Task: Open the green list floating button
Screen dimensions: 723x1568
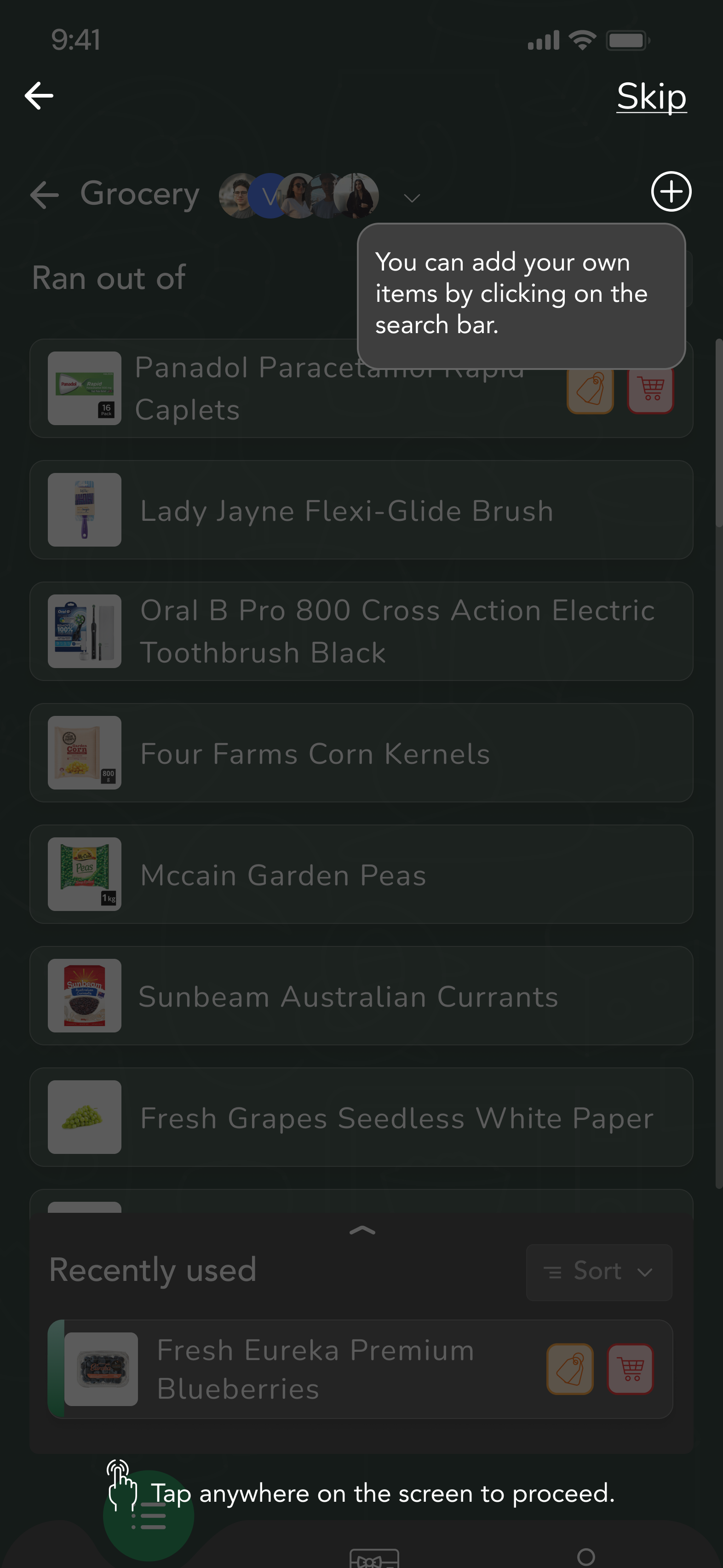Action: 149,1516
